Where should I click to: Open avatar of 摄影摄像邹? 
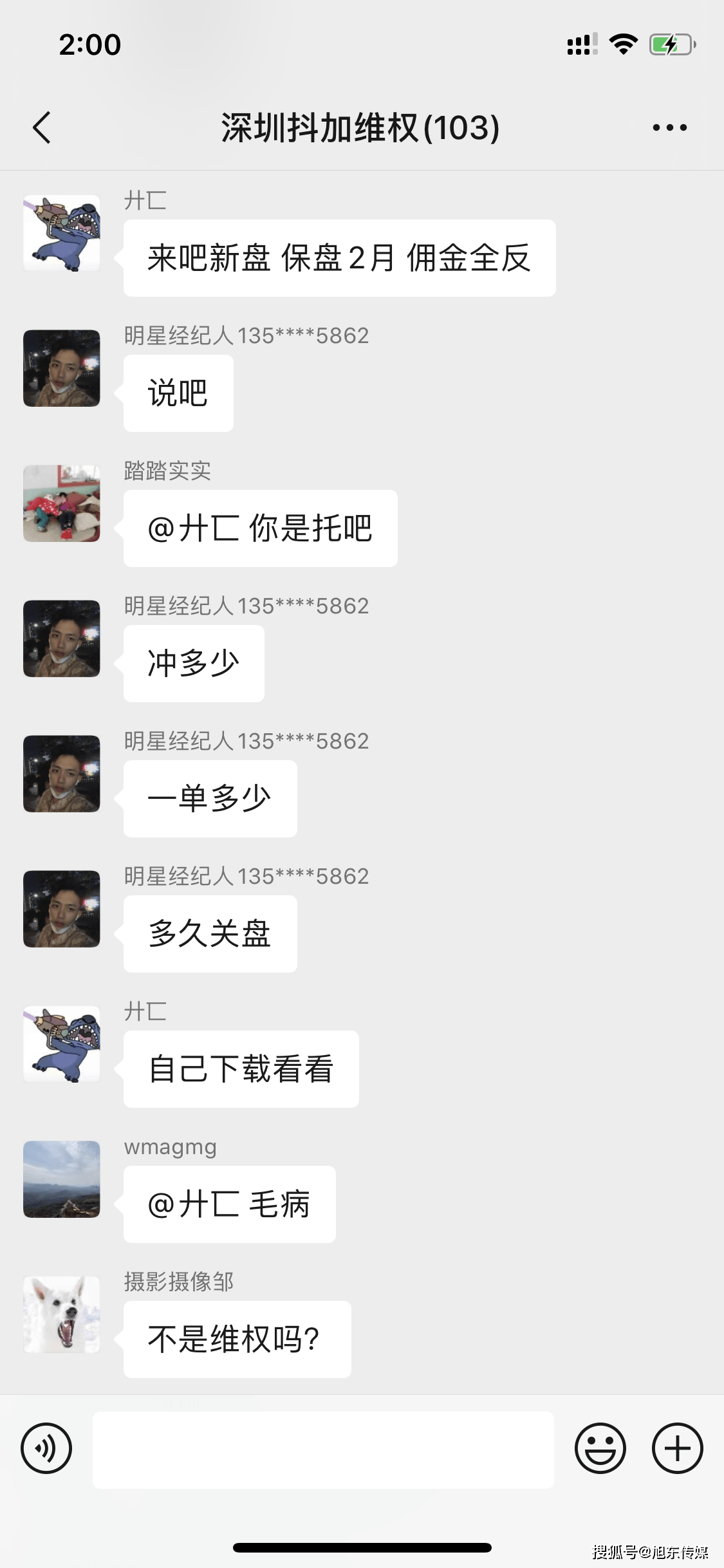point(62,1314)
